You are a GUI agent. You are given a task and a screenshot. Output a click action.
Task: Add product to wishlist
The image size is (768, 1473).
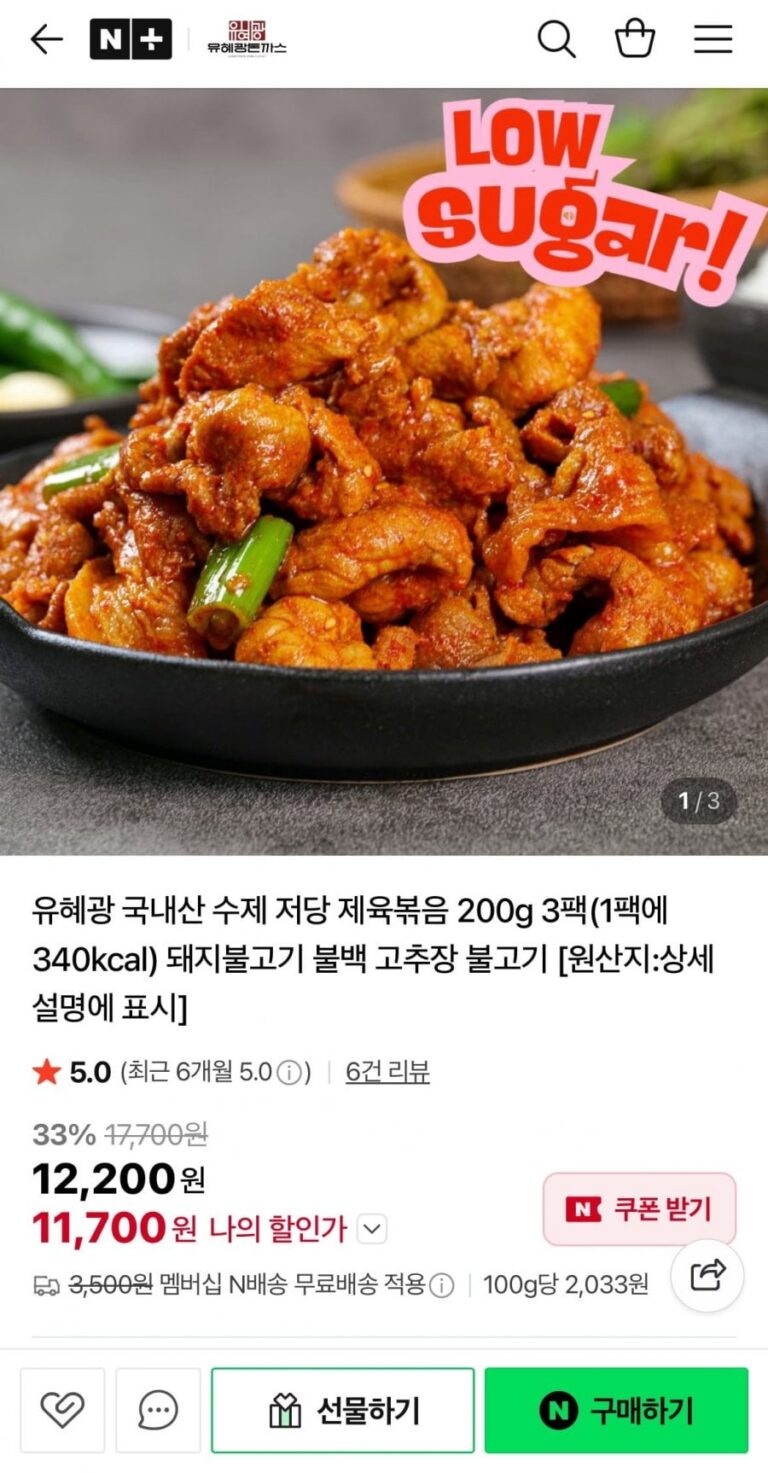(62, 1410)
